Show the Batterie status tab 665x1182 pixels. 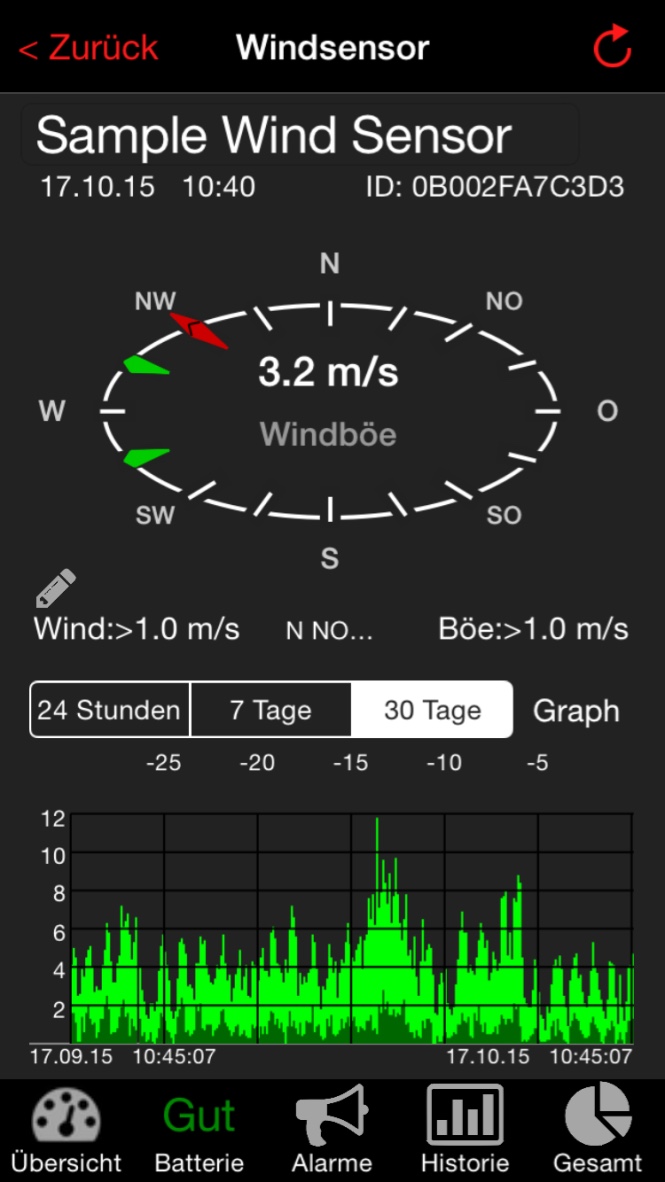[x=199, y=1132]
